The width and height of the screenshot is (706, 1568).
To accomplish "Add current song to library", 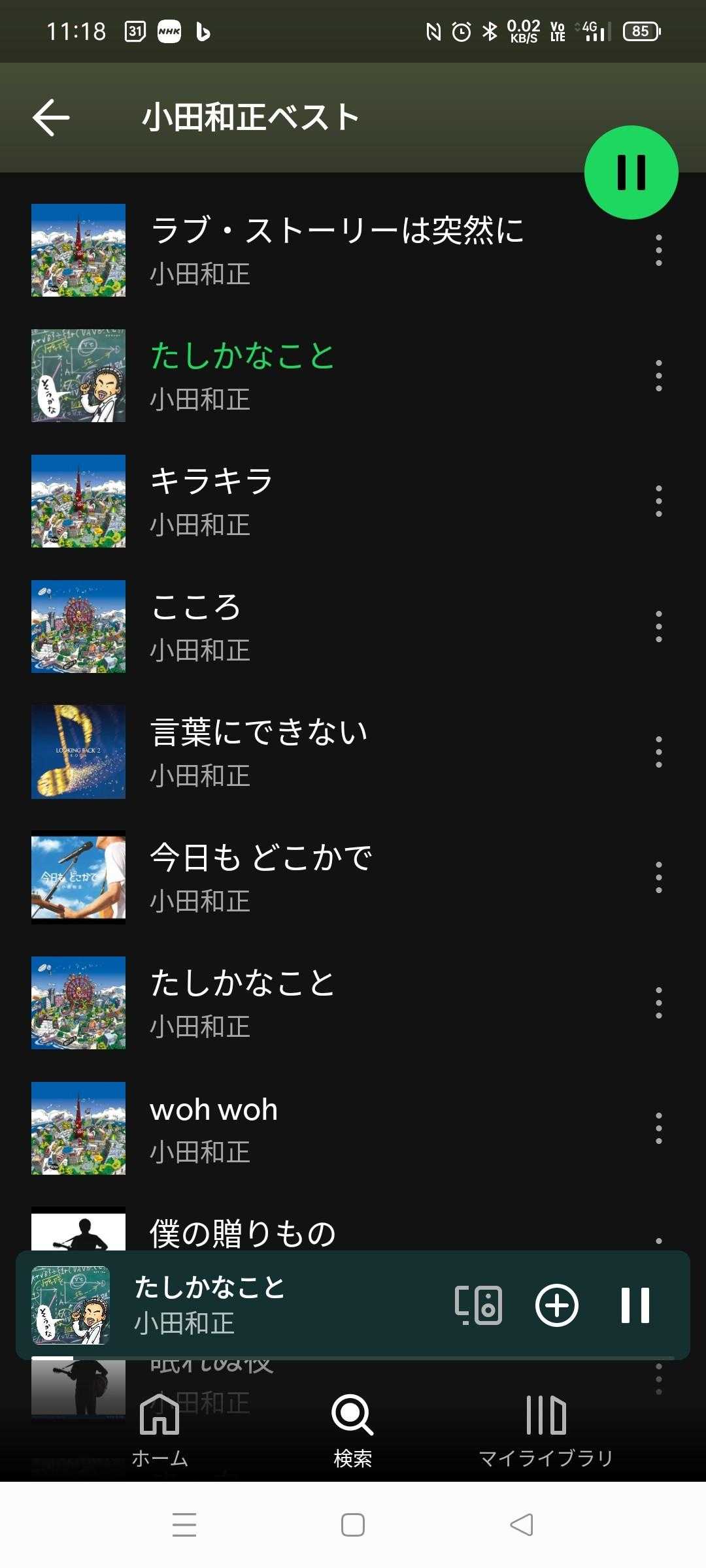I will pyautogui.click(x=557, y=1305).
